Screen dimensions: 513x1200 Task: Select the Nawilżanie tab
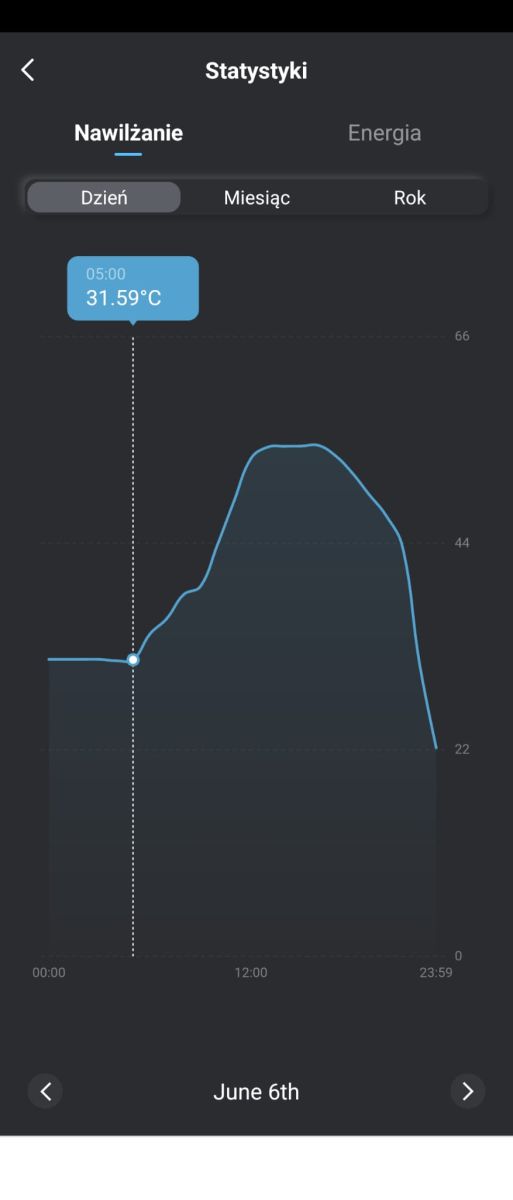point(128,133)
